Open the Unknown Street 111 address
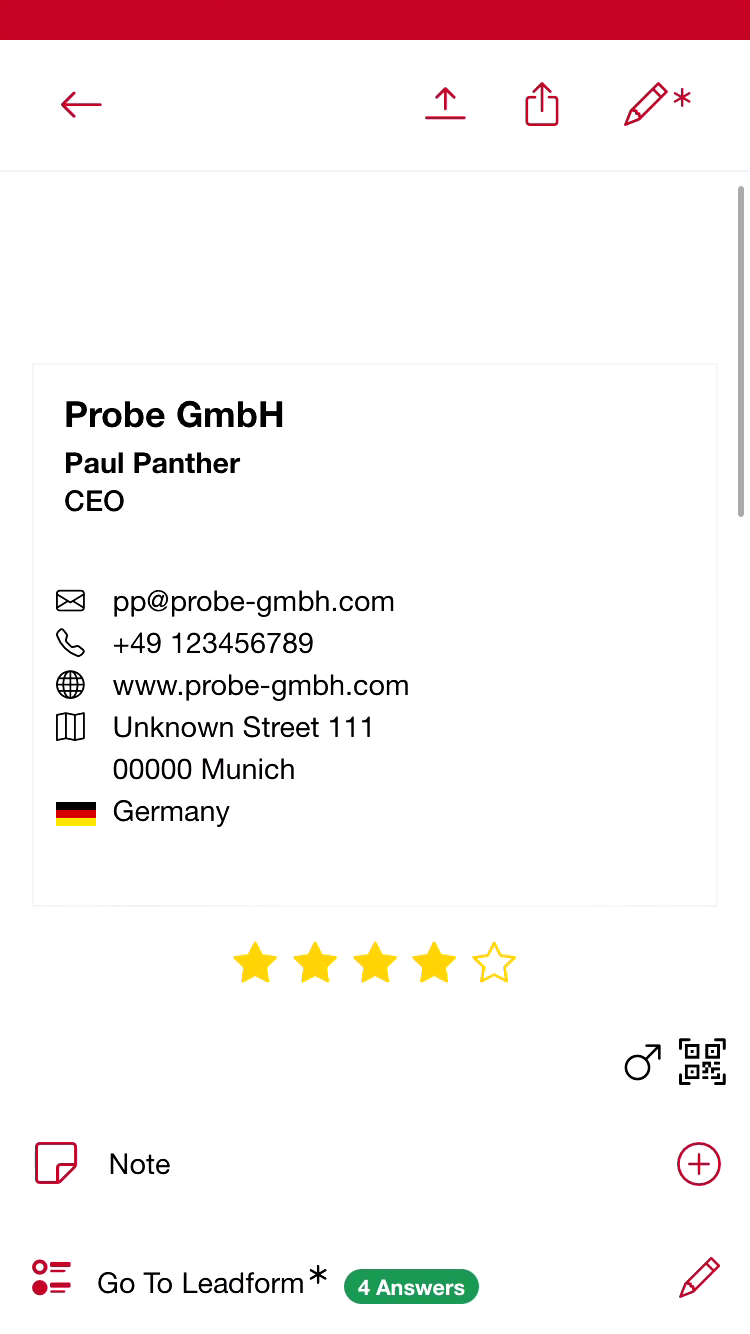 point(243,727)
